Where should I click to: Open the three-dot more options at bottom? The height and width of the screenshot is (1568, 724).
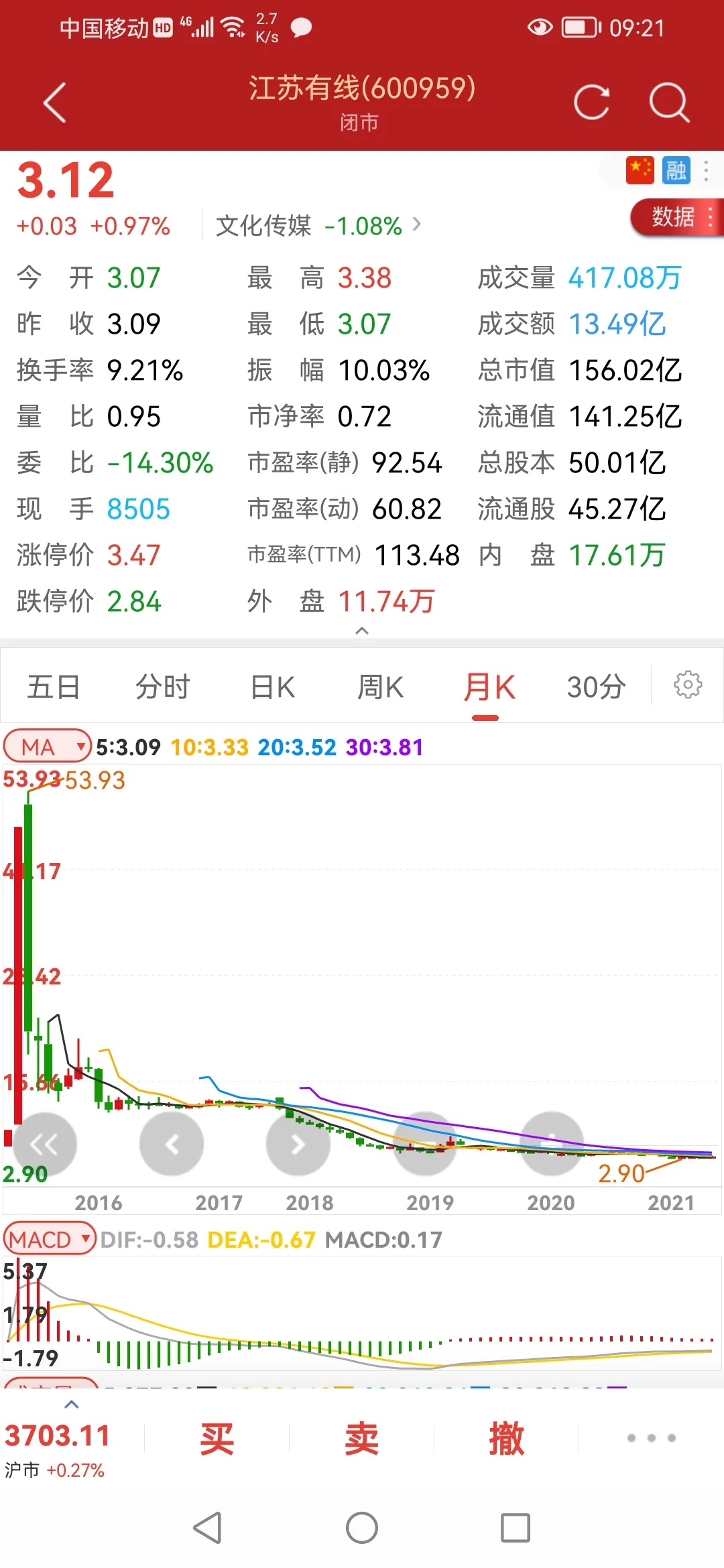pos(651,1438)
